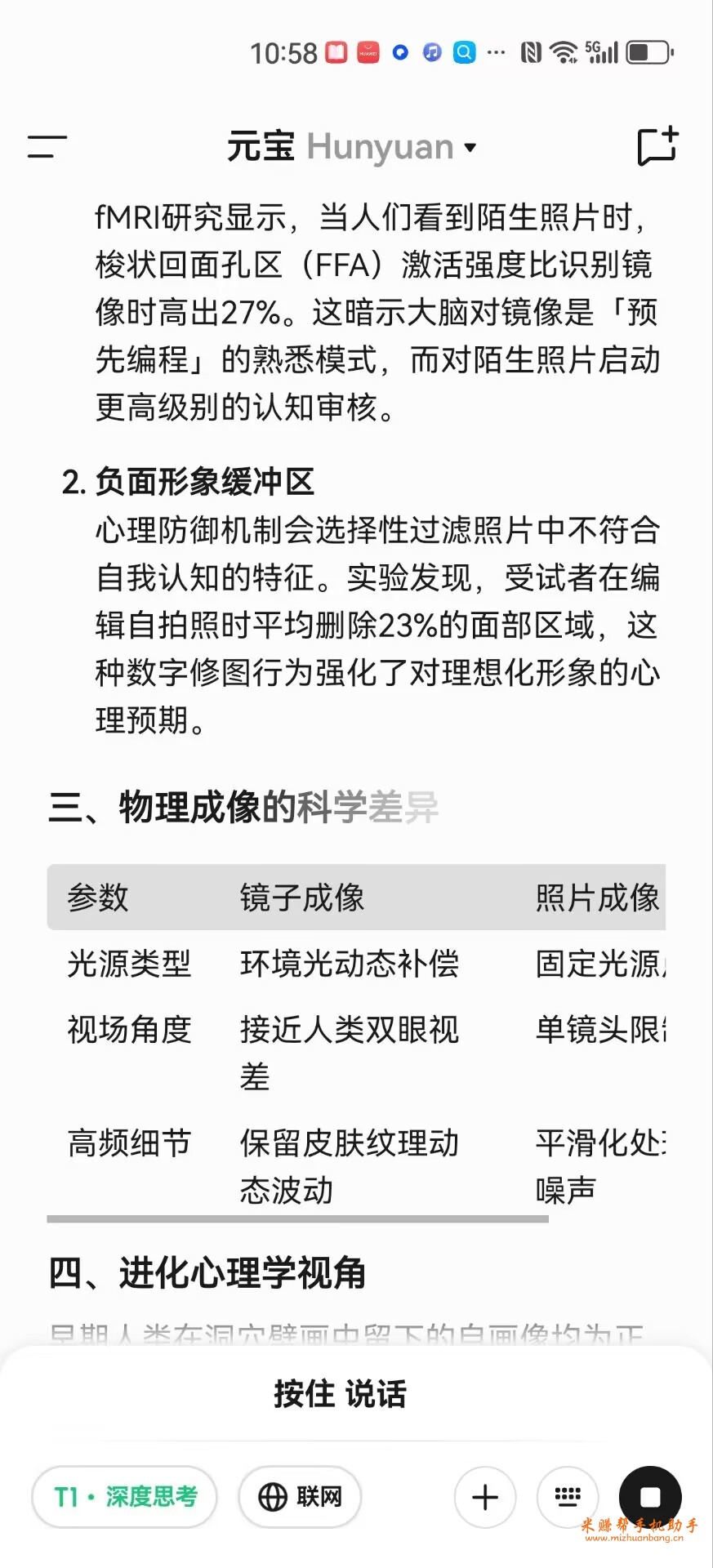Switch to keyboard input
713x1568 pixels.
coord(568,1497)
